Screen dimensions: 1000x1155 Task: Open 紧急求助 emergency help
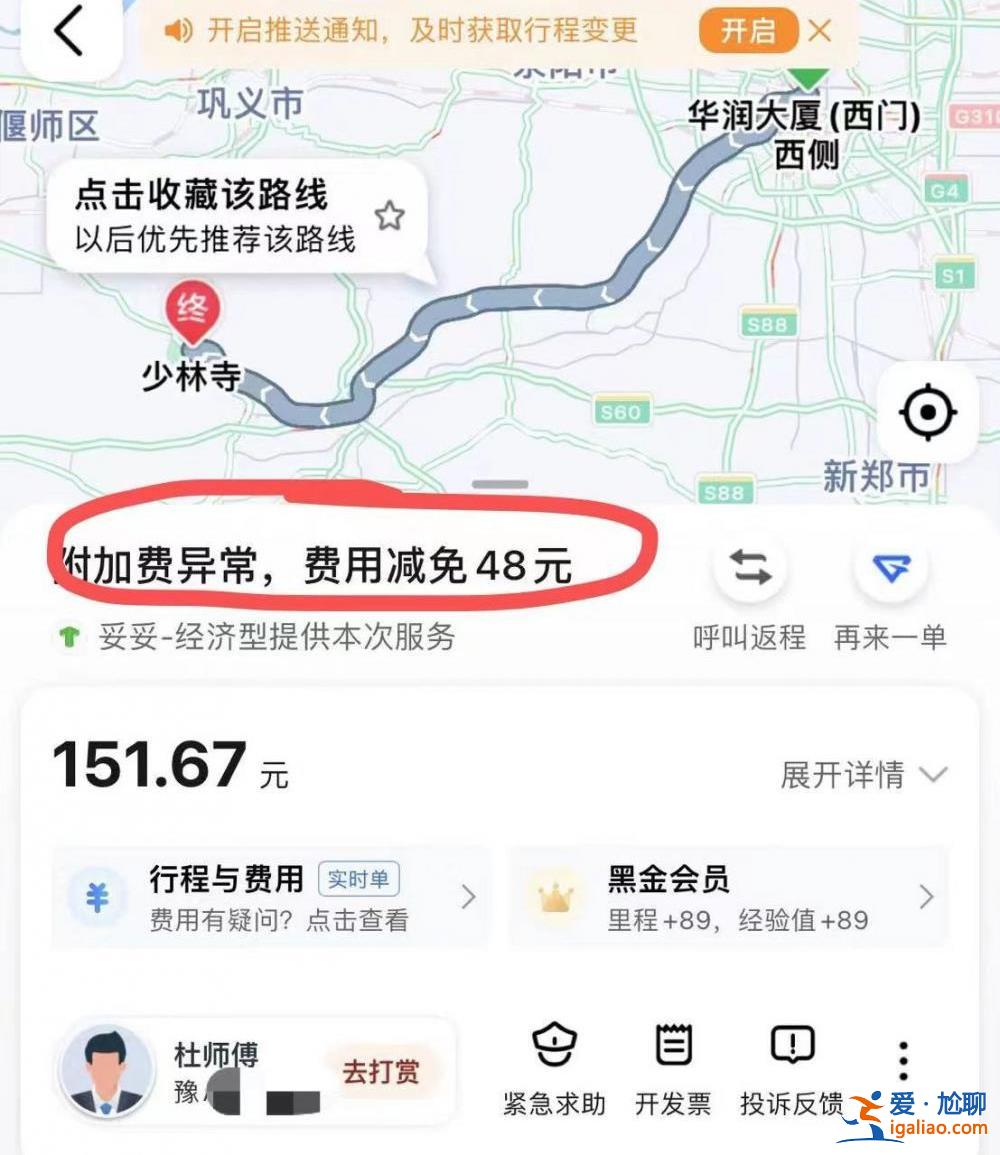tap(554, 1068)
